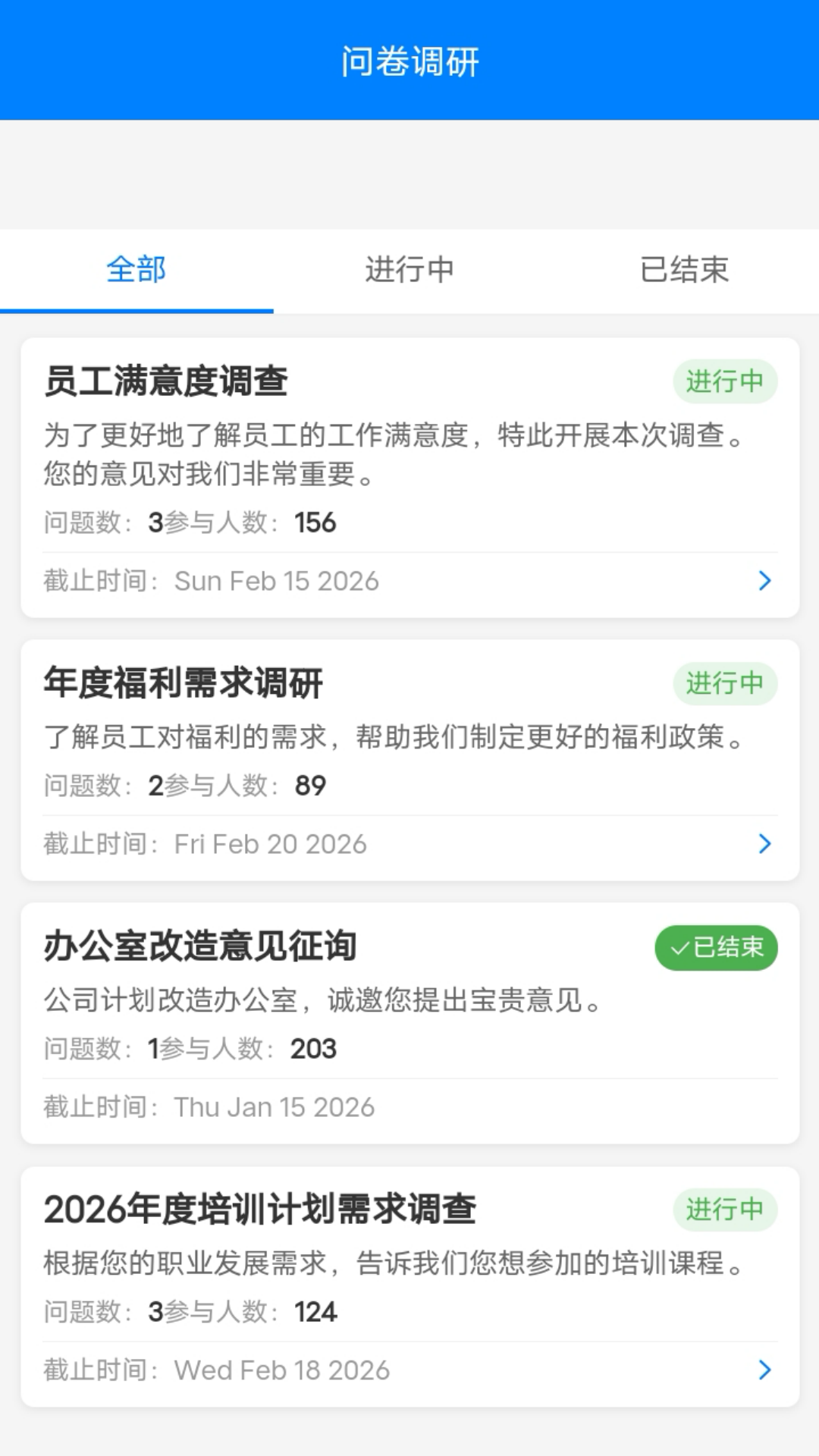Open the 员工满意度调查 detail via chevron arrow
Image resolution: width=819 pixels, height=1456 pixels.
click(764, 580)
